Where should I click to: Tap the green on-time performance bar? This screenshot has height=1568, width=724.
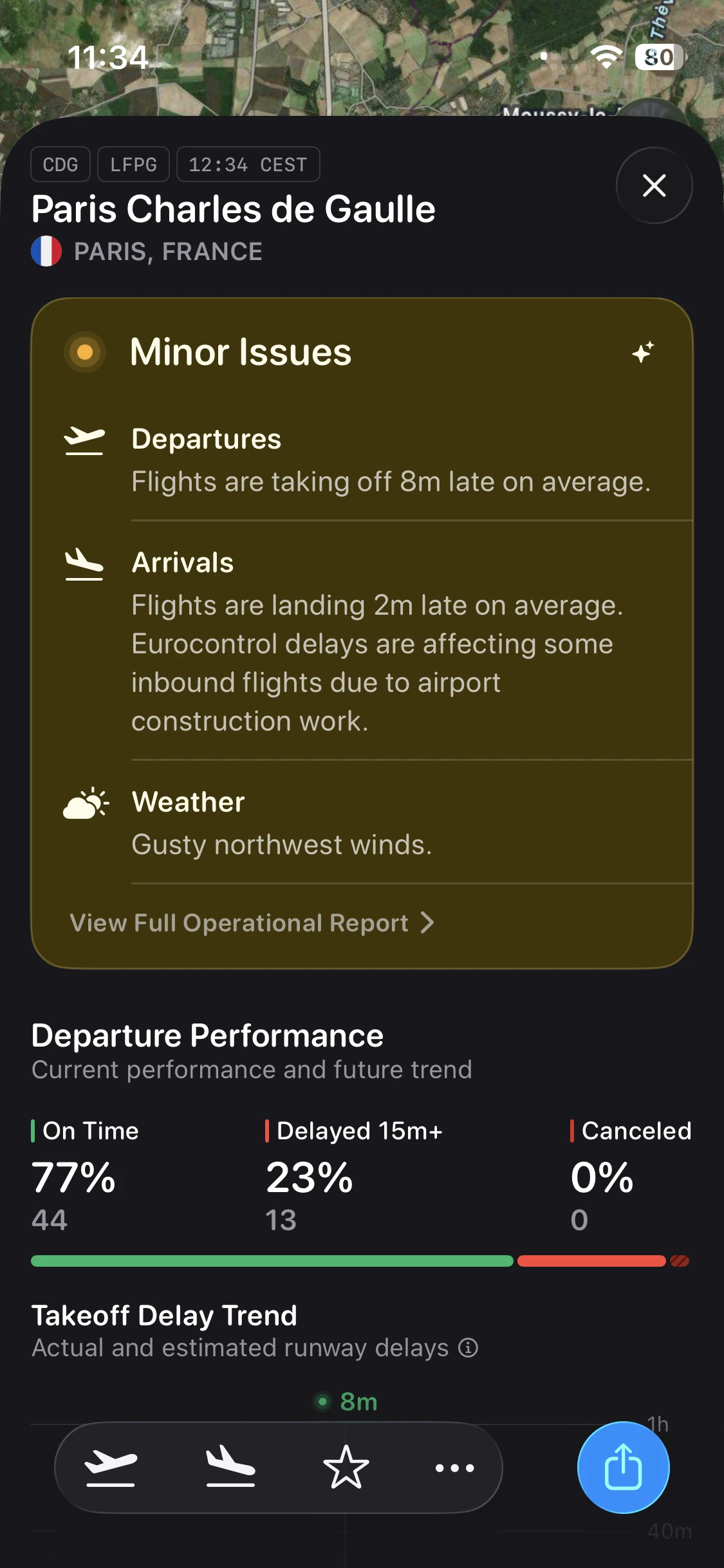[x=273, y=1260]
